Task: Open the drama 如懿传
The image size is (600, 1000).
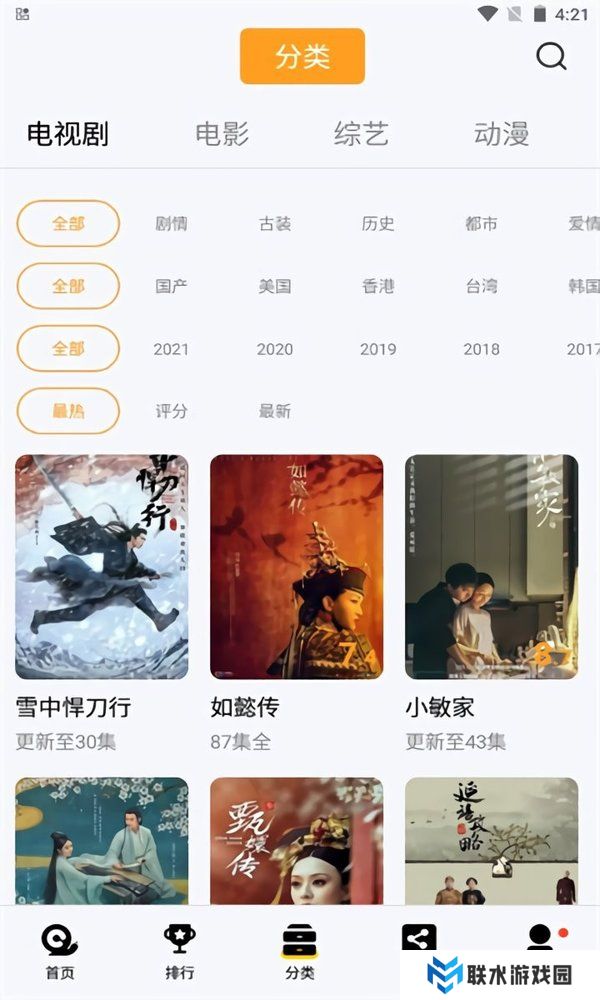Action: pos(296,567)
